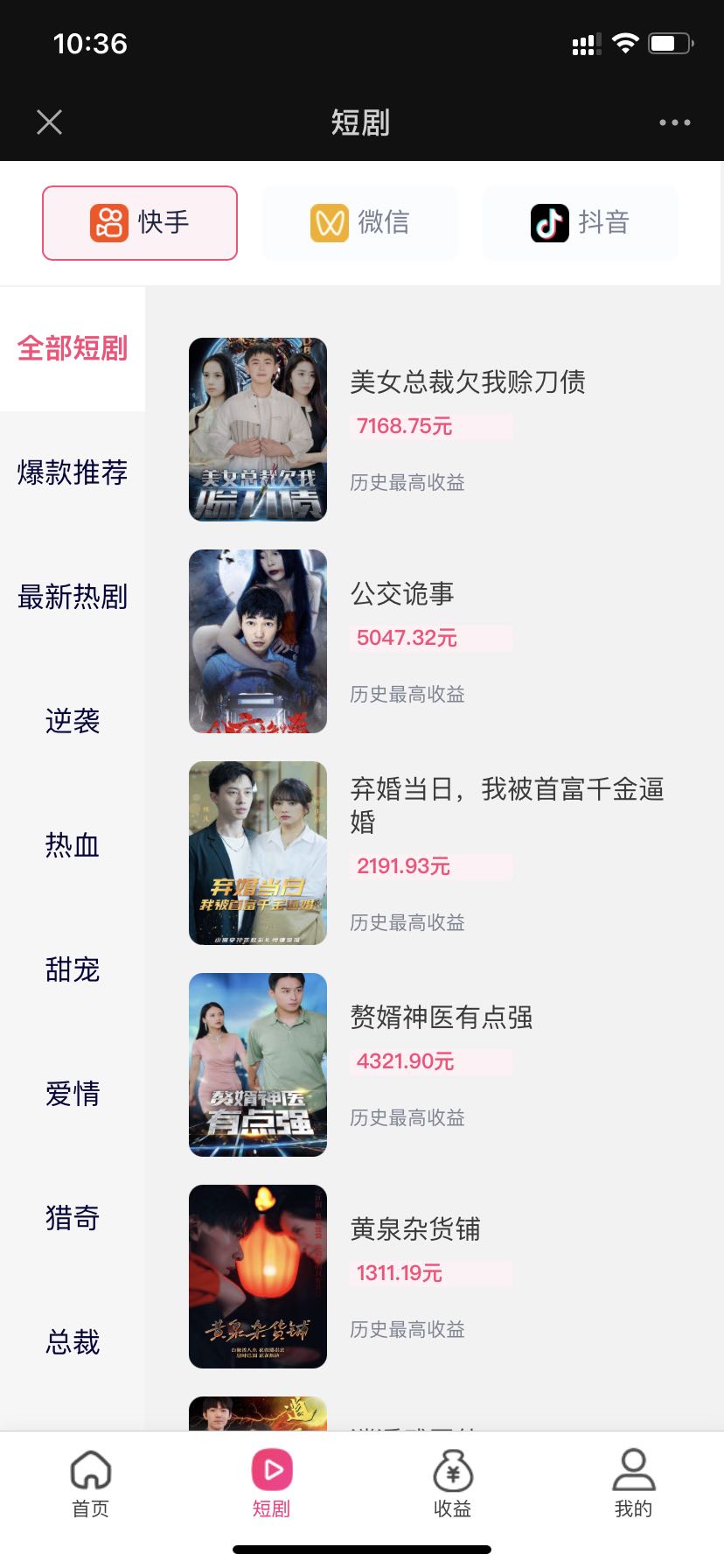Viewport: 724px width, 1568px height.
Task: Open the drama 公交诡事
Action: pyautogui.click(x=402, y=594)
